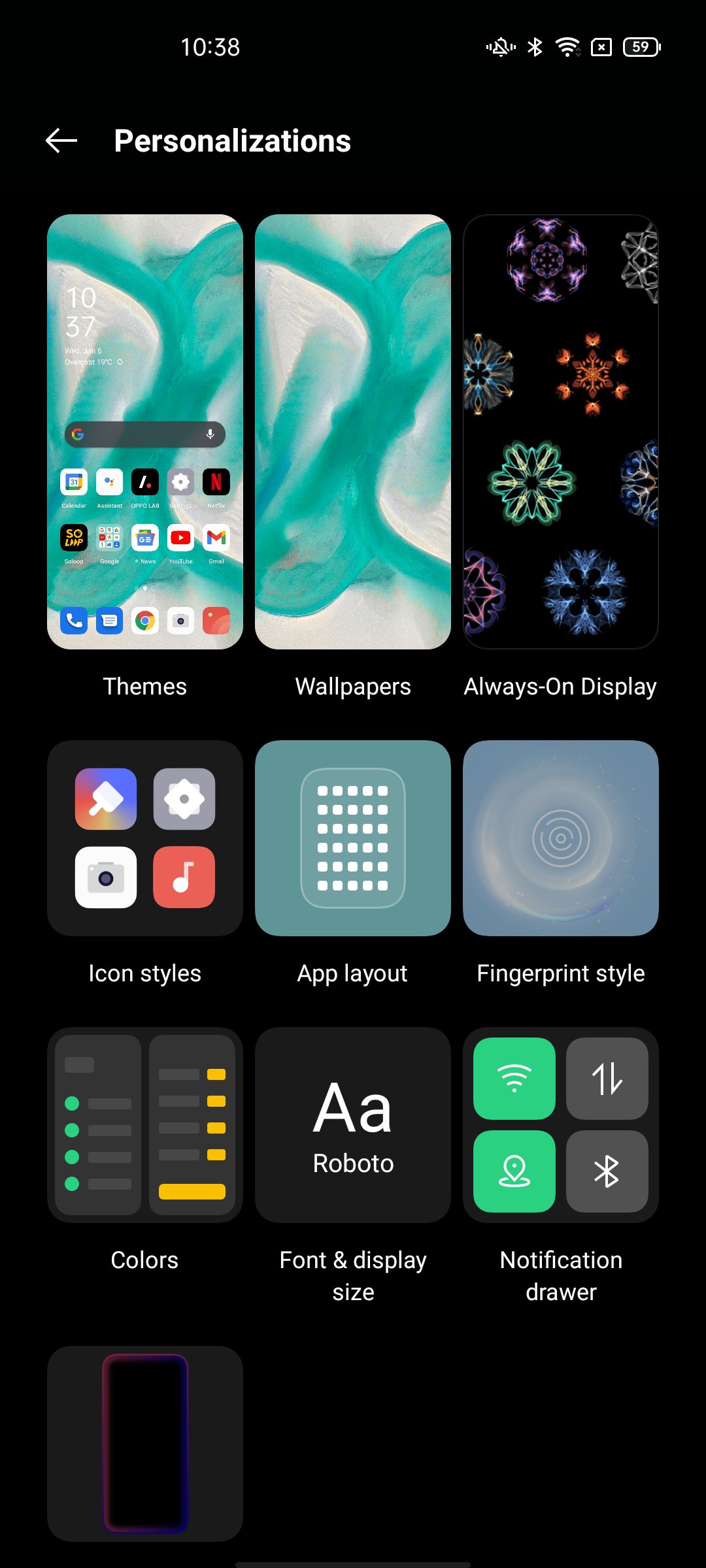
Task: Open the Colors tile
Action: 145,1125
